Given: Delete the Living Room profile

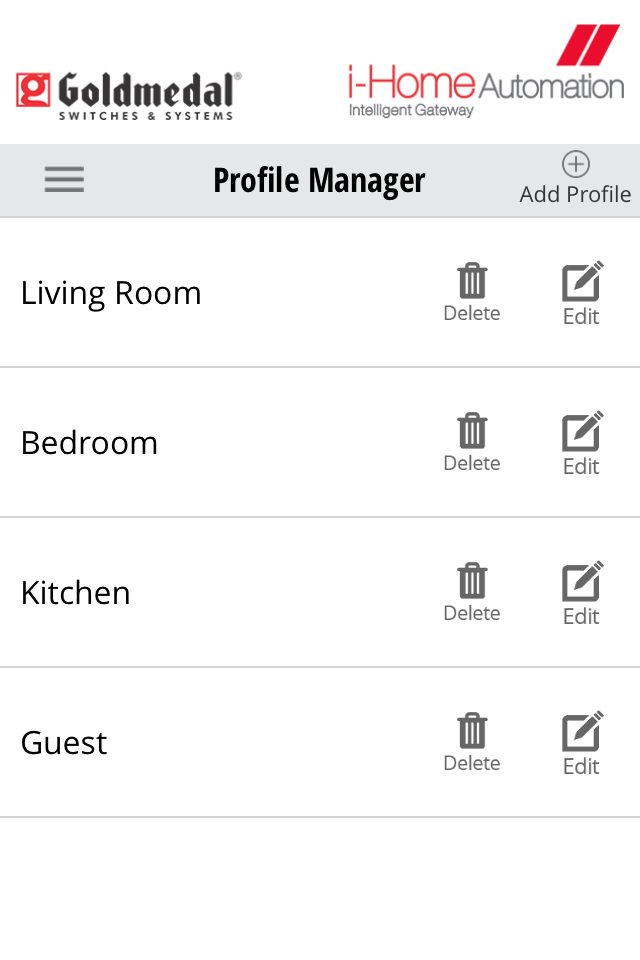Looking at the screenshot, I should [472, 292].
